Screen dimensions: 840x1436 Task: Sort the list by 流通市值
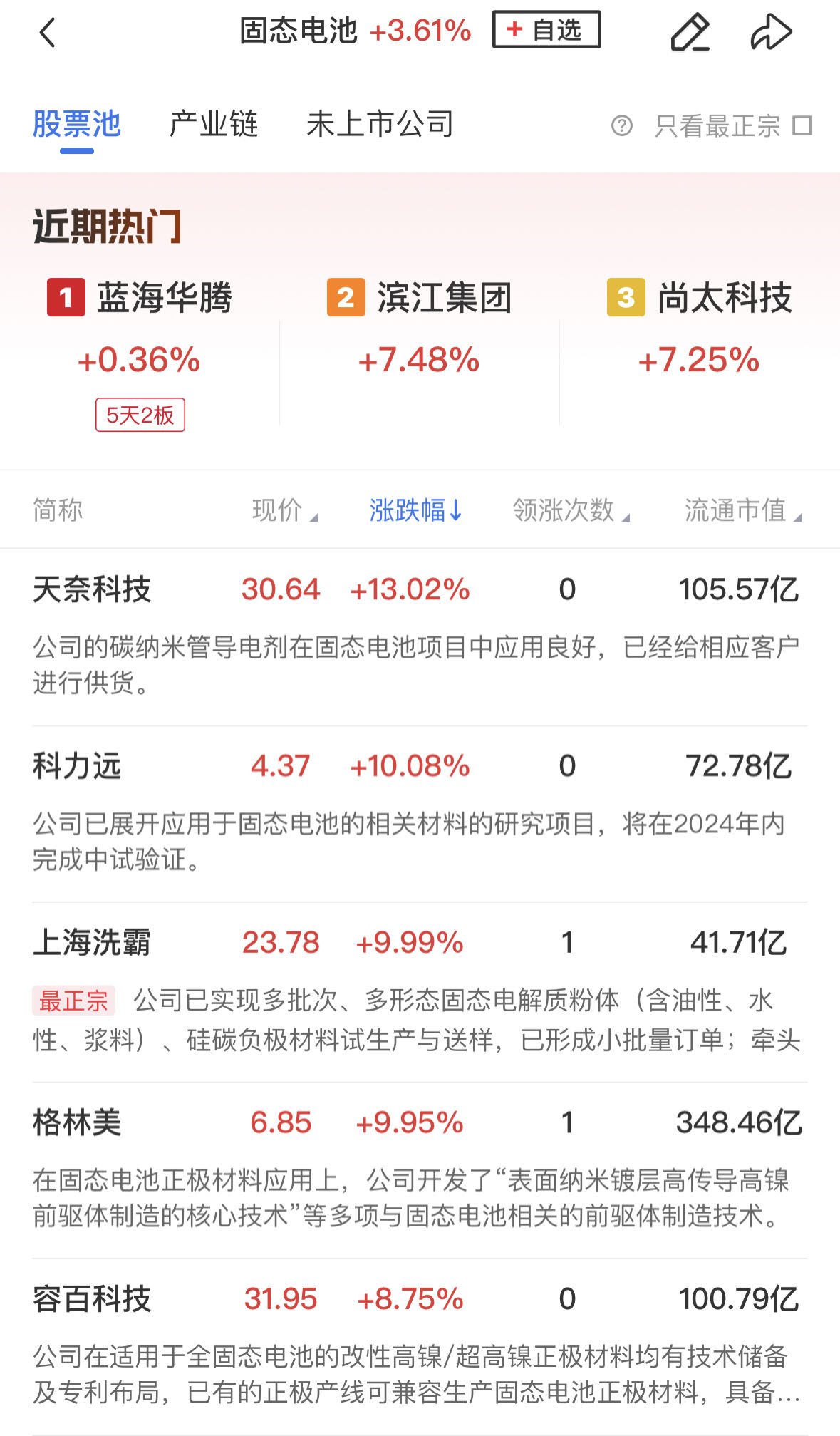[x=742, y=510]
